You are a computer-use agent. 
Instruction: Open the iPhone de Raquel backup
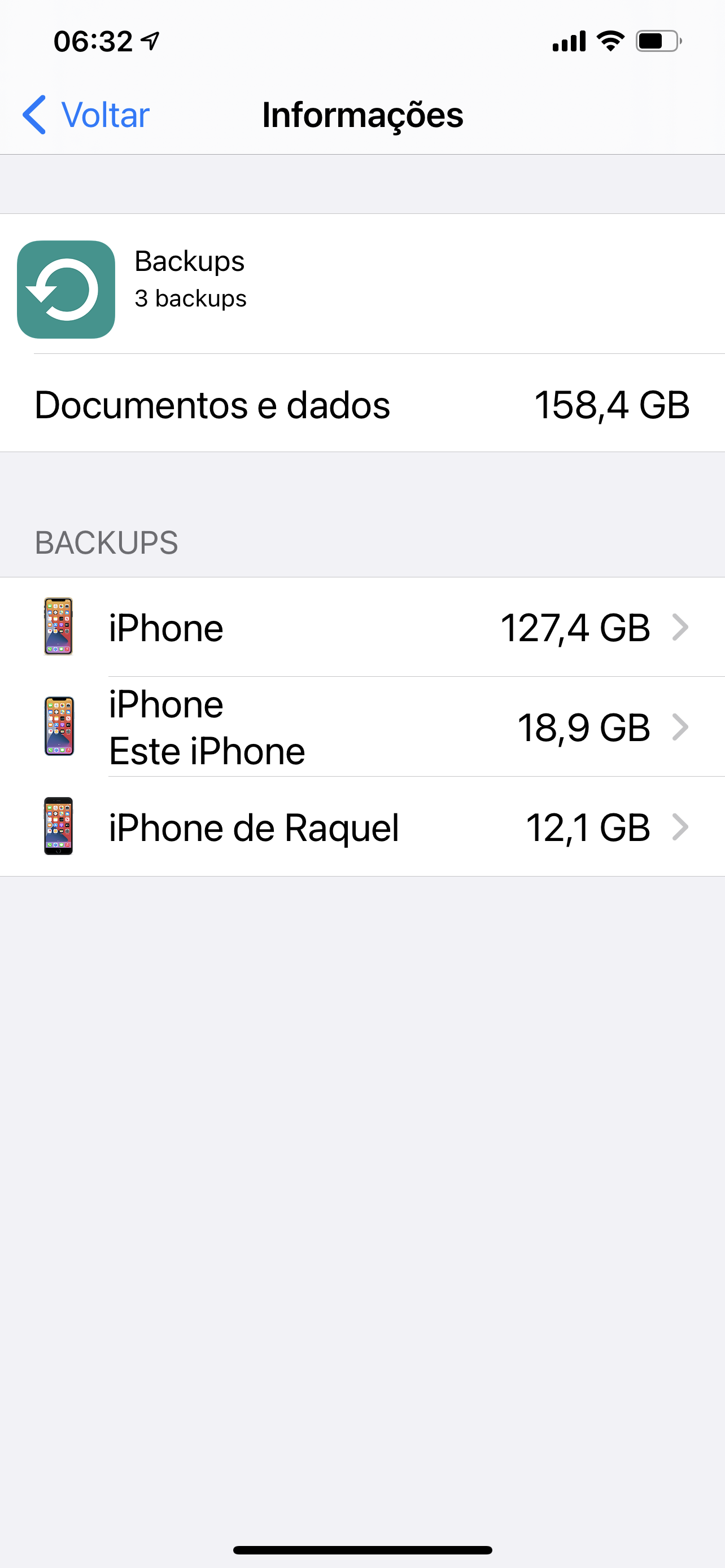click(x=363, y=827)
